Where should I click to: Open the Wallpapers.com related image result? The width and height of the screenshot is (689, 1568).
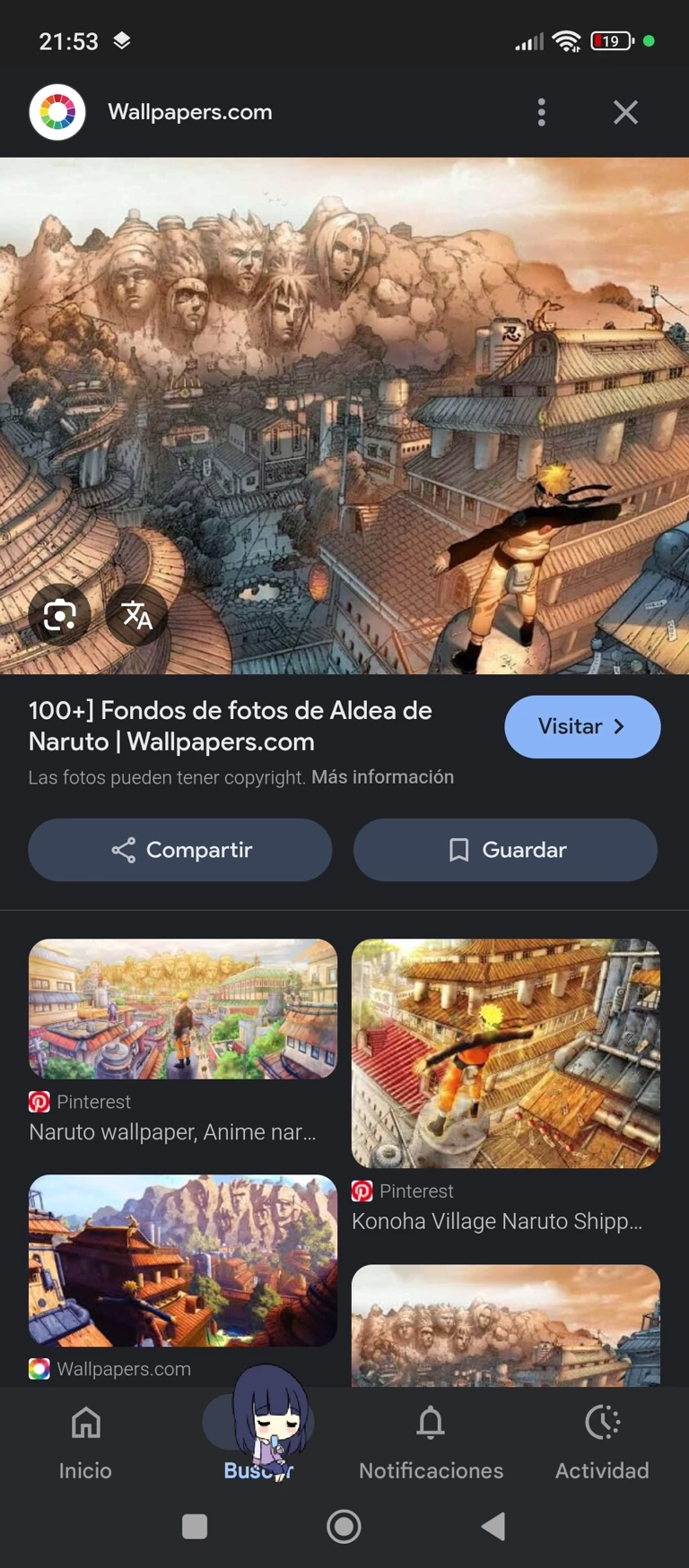183,1260
